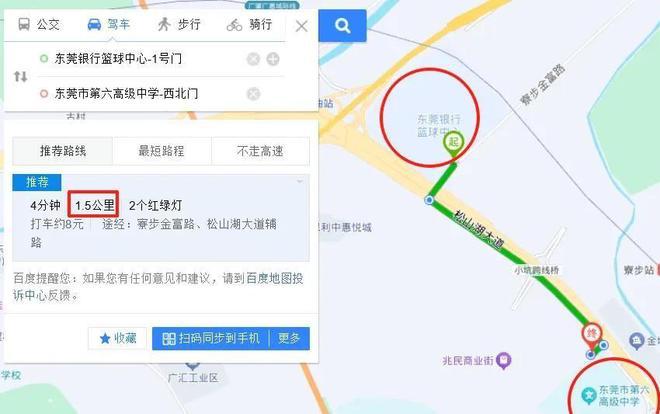Choose the 推荐路线 option
Image resolution: width=660 pixels, height=414 pixels.
(x=62, y=151)
